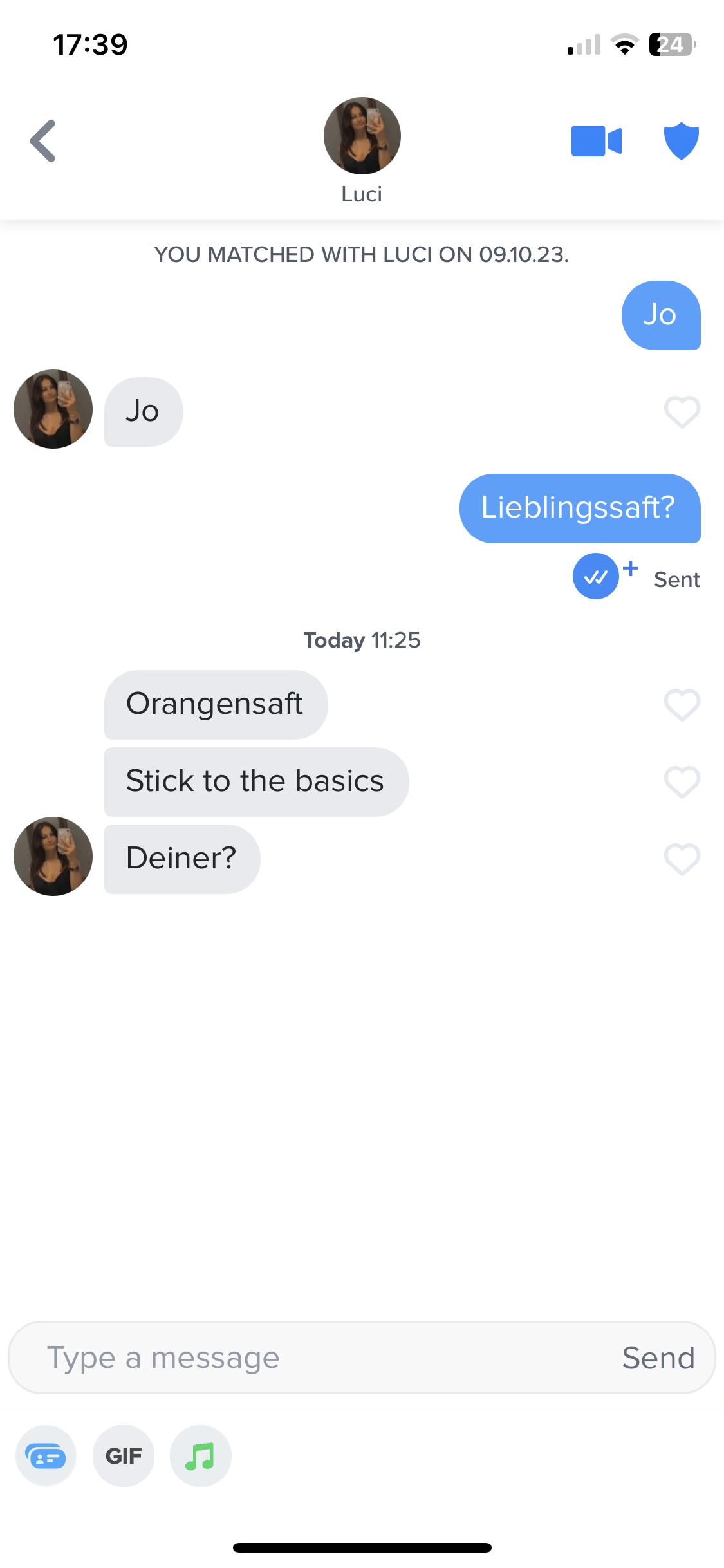Like the "Deiner?" message
Image resolution: width=724 pixels, height=1568 pixels.
tap(682, 859)
